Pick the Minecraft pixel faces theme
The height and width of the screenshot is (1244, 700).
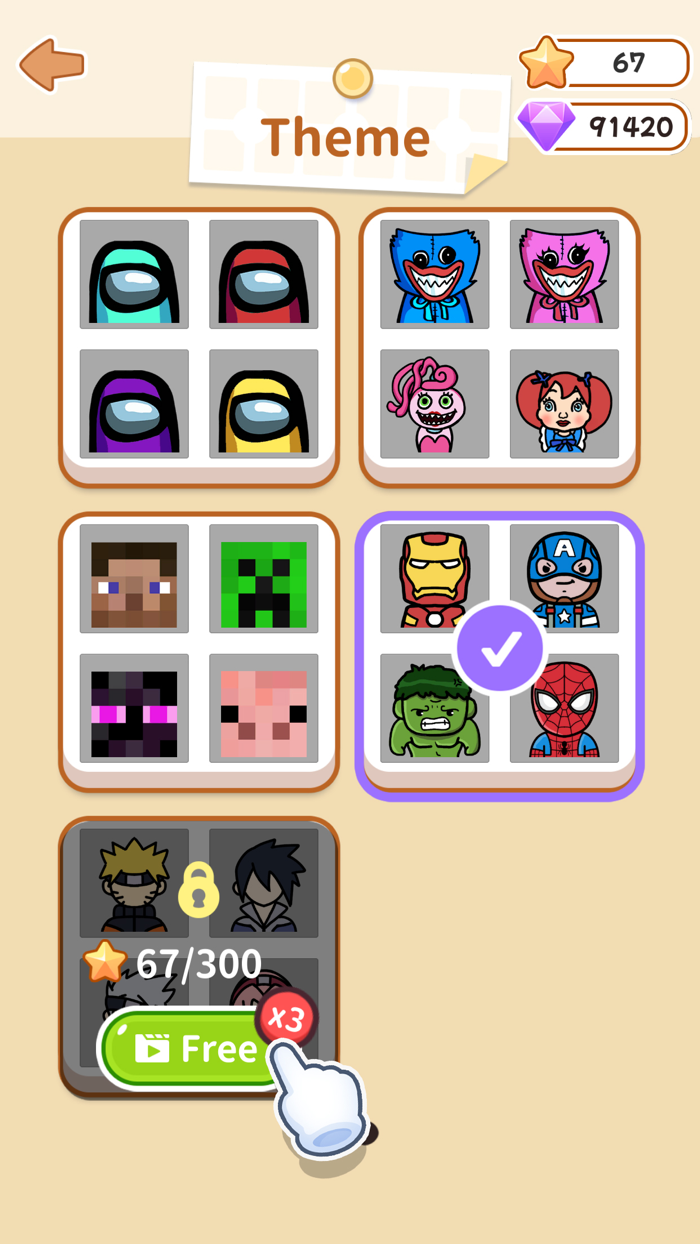pyautogui.click(x=199, y=652)
